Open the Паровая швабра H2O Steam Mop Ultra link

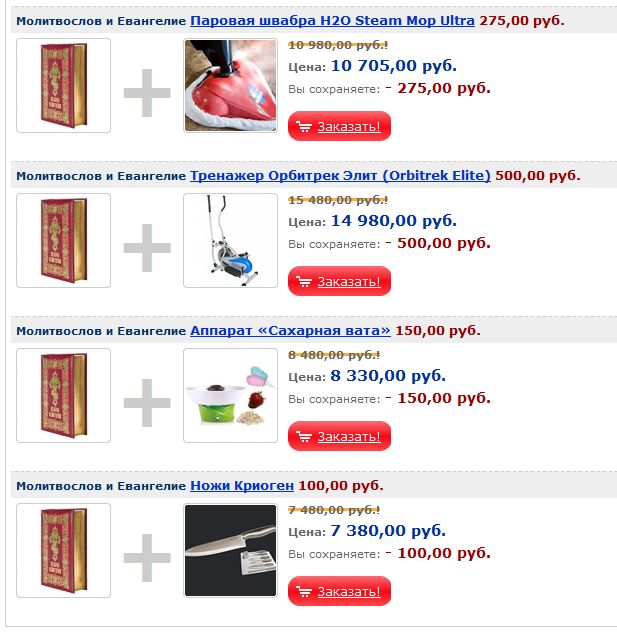332,20
